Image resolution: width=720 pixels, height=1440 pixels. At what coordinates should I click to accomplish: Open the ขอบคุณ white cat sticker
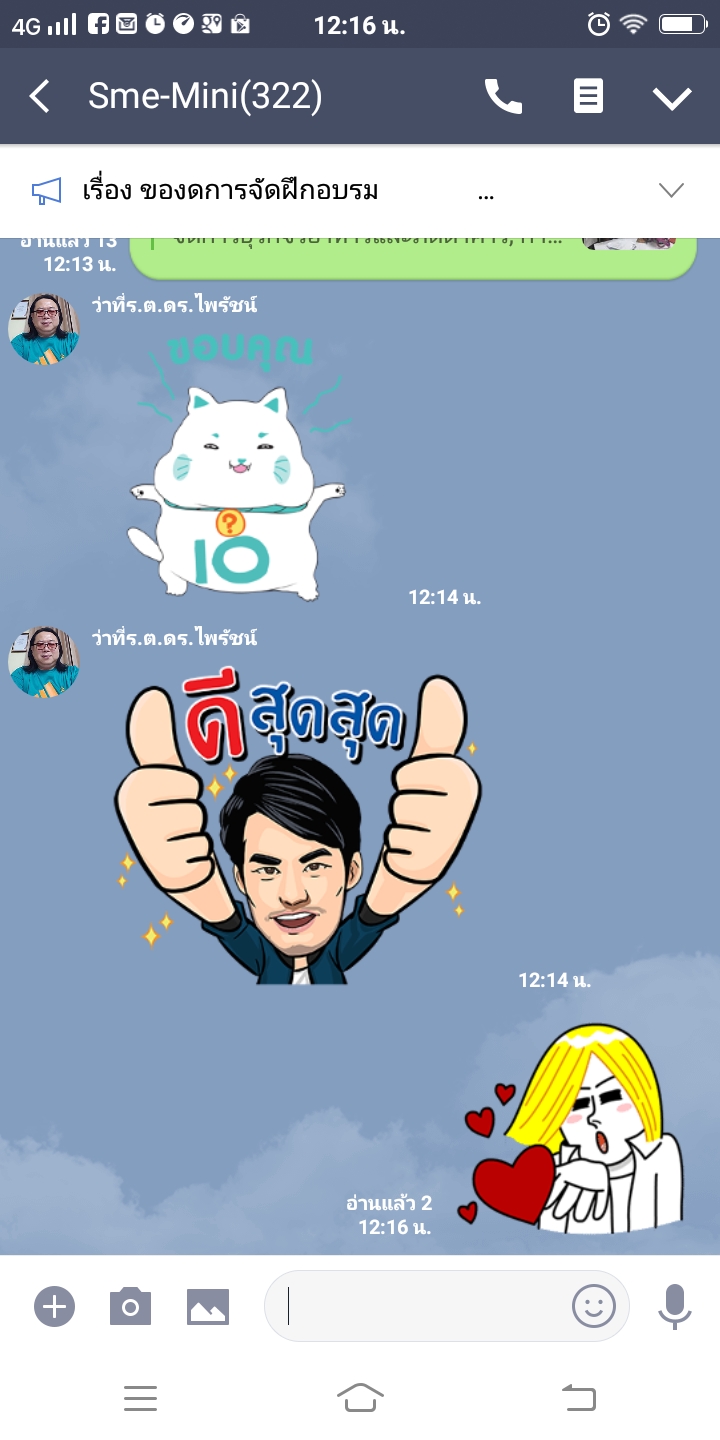point(235,470)
